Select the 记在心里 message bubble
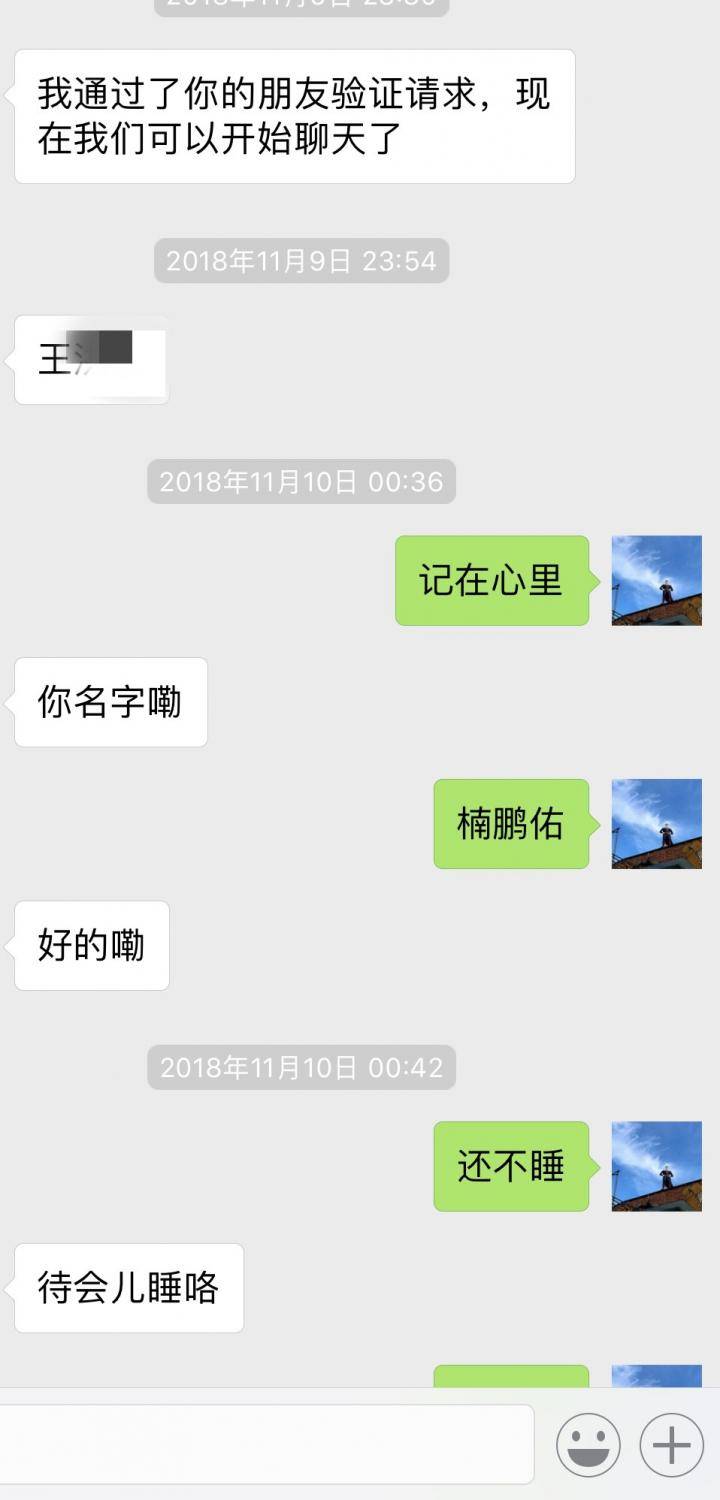The image size is (720, 1500). pyautogui.click(x=491, y=580)
